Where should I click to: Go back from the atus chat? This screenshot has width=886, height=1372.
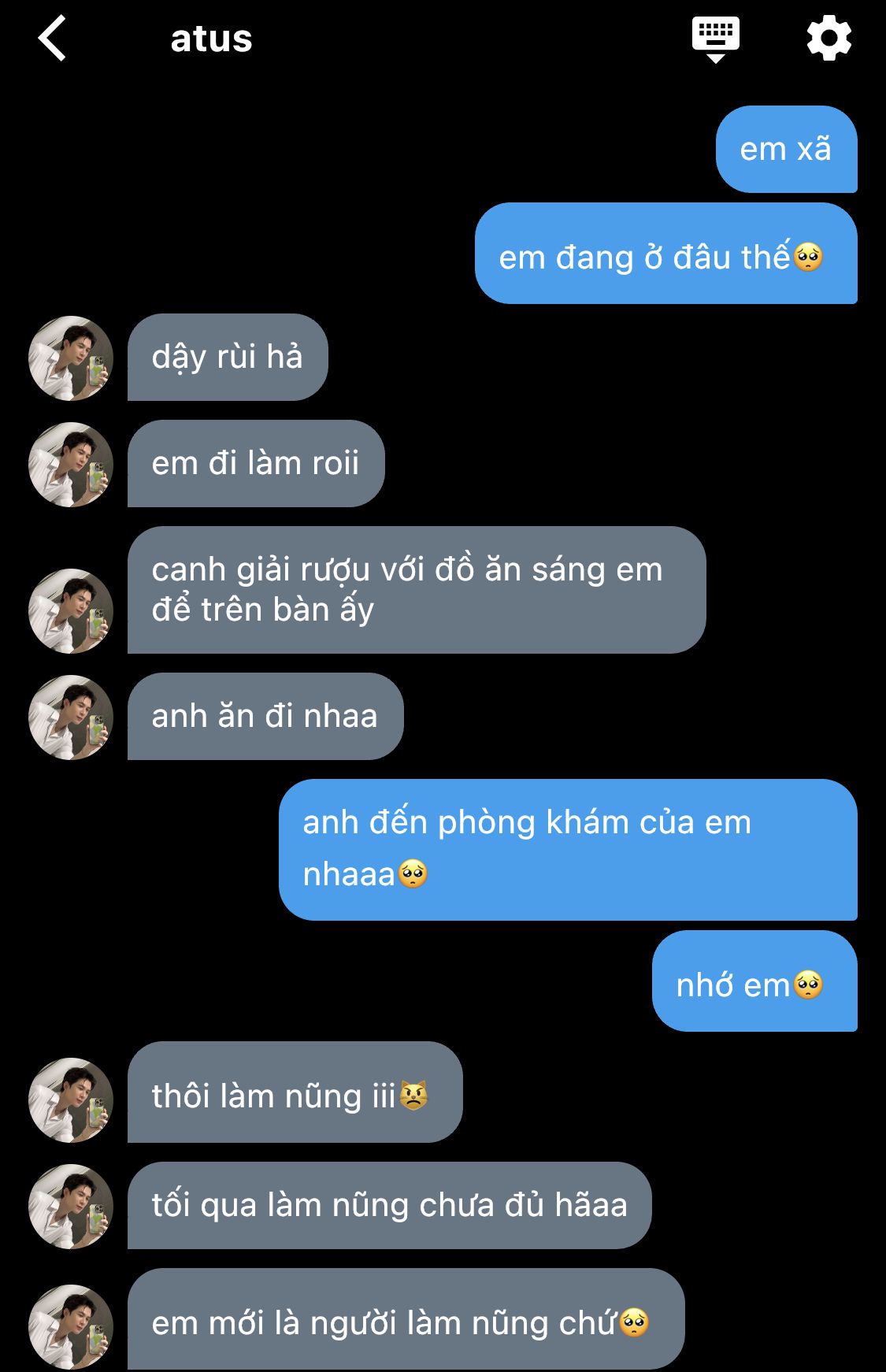[52, 39]
